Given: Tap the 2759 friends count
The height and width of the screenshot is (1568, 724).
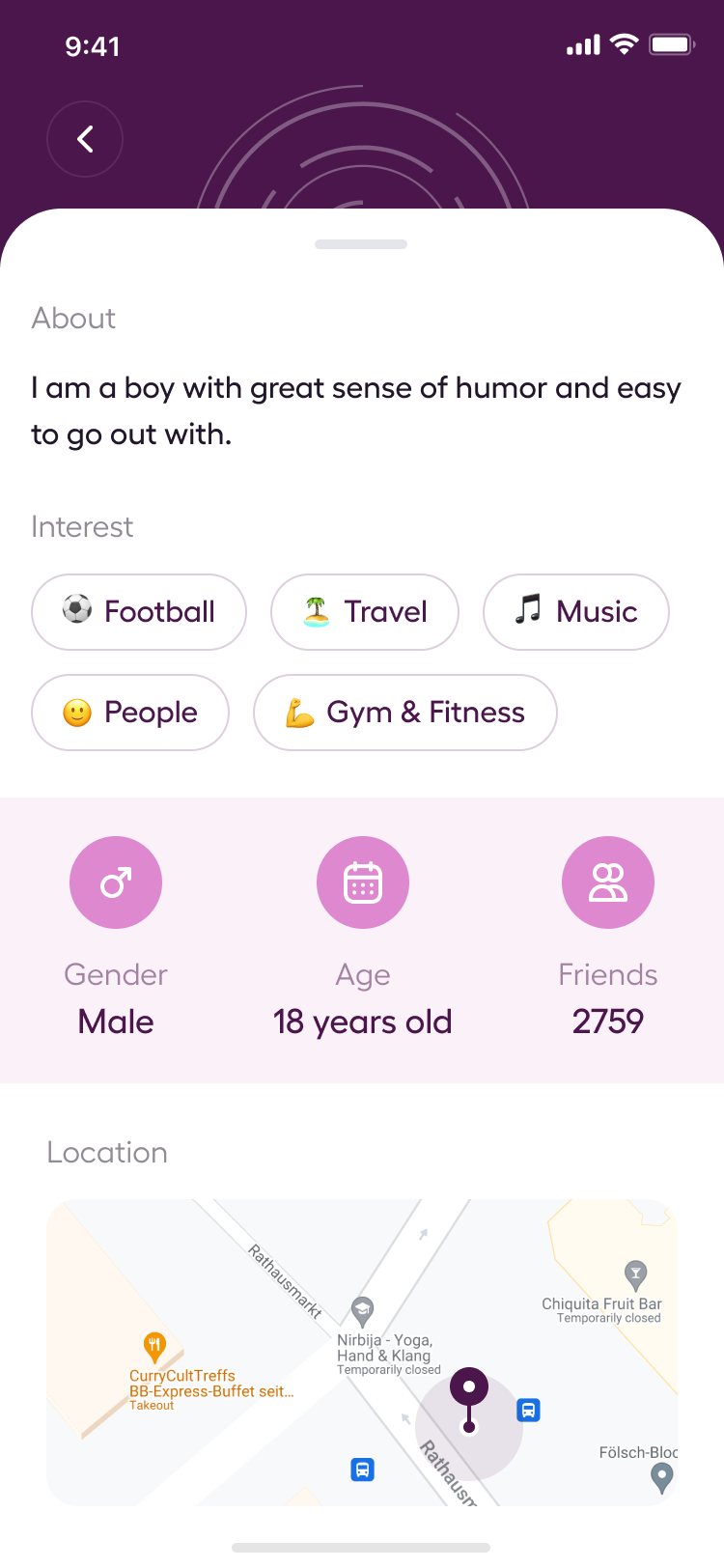Looking at the screenshot, I should click(x=608, y=1022).
